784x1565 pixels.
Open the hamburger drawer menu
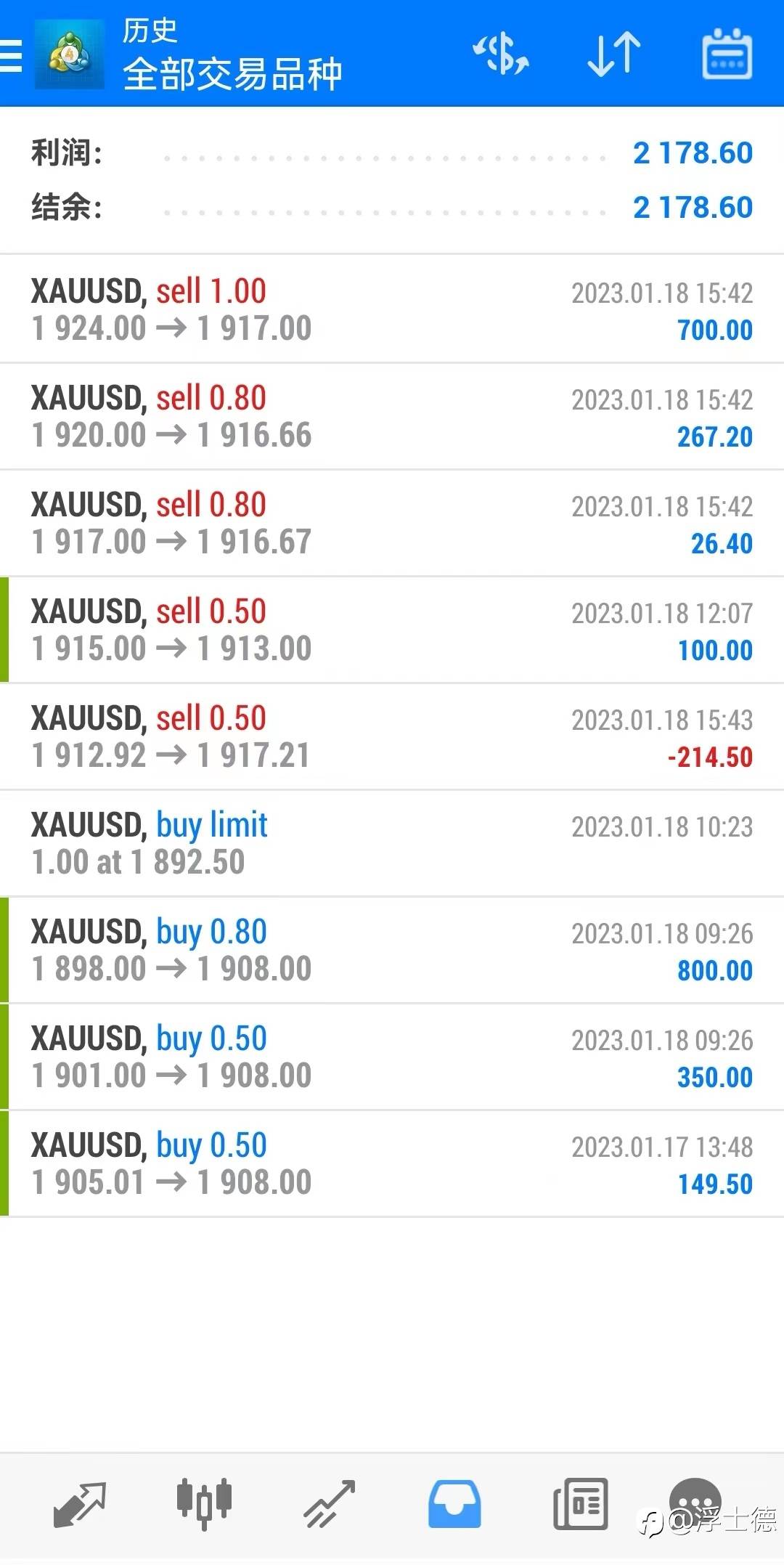tap(11, 55)
